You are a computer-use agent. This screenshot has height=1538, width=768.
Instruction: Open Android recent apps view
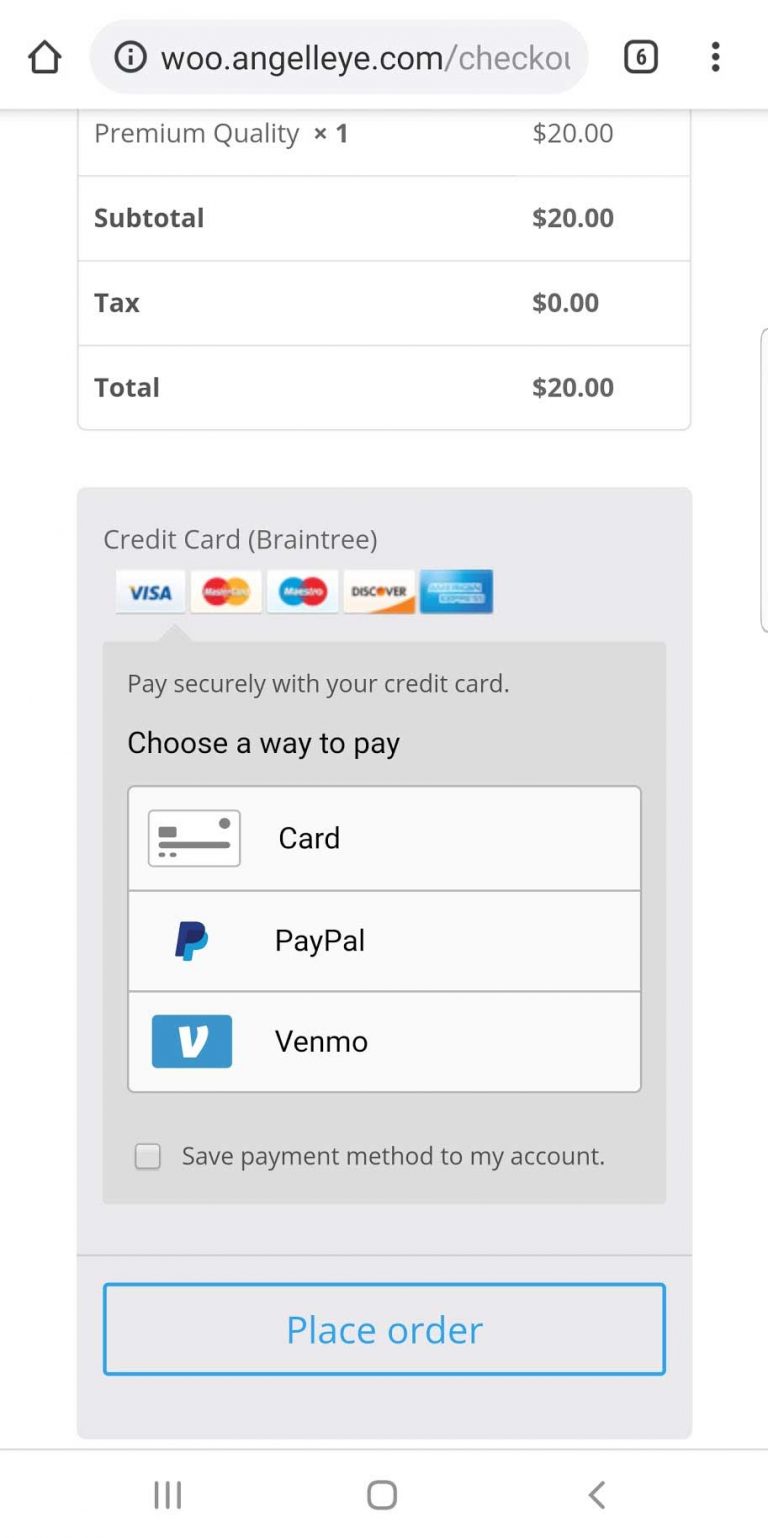pos(167,1494)
